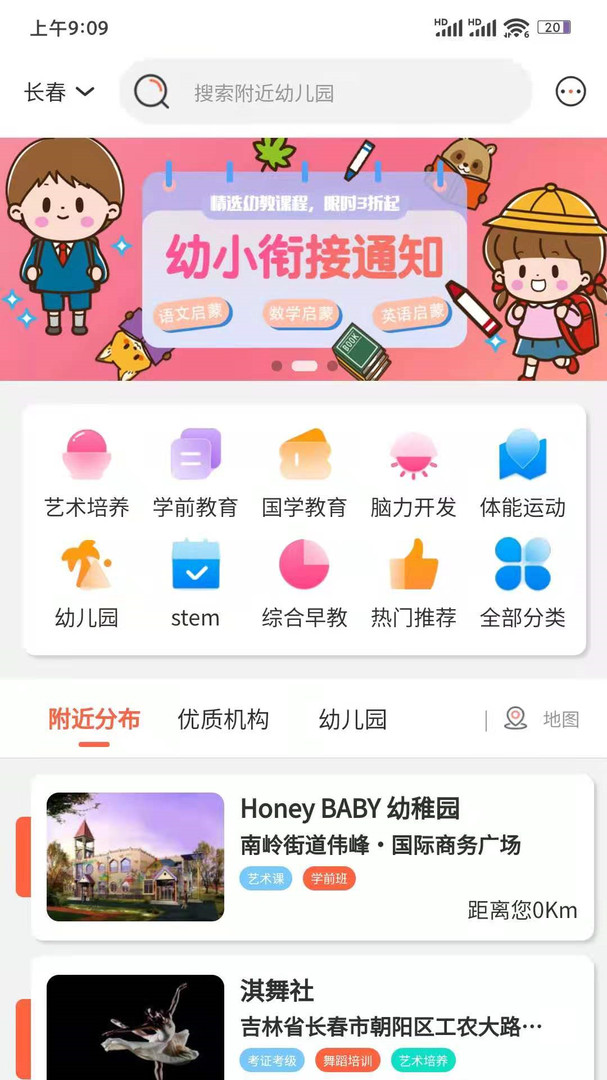Image resolution: width=607 pixels, height=1080 pixels.
Task: Open the 长春 city dropdown
Action: [58, 93]
